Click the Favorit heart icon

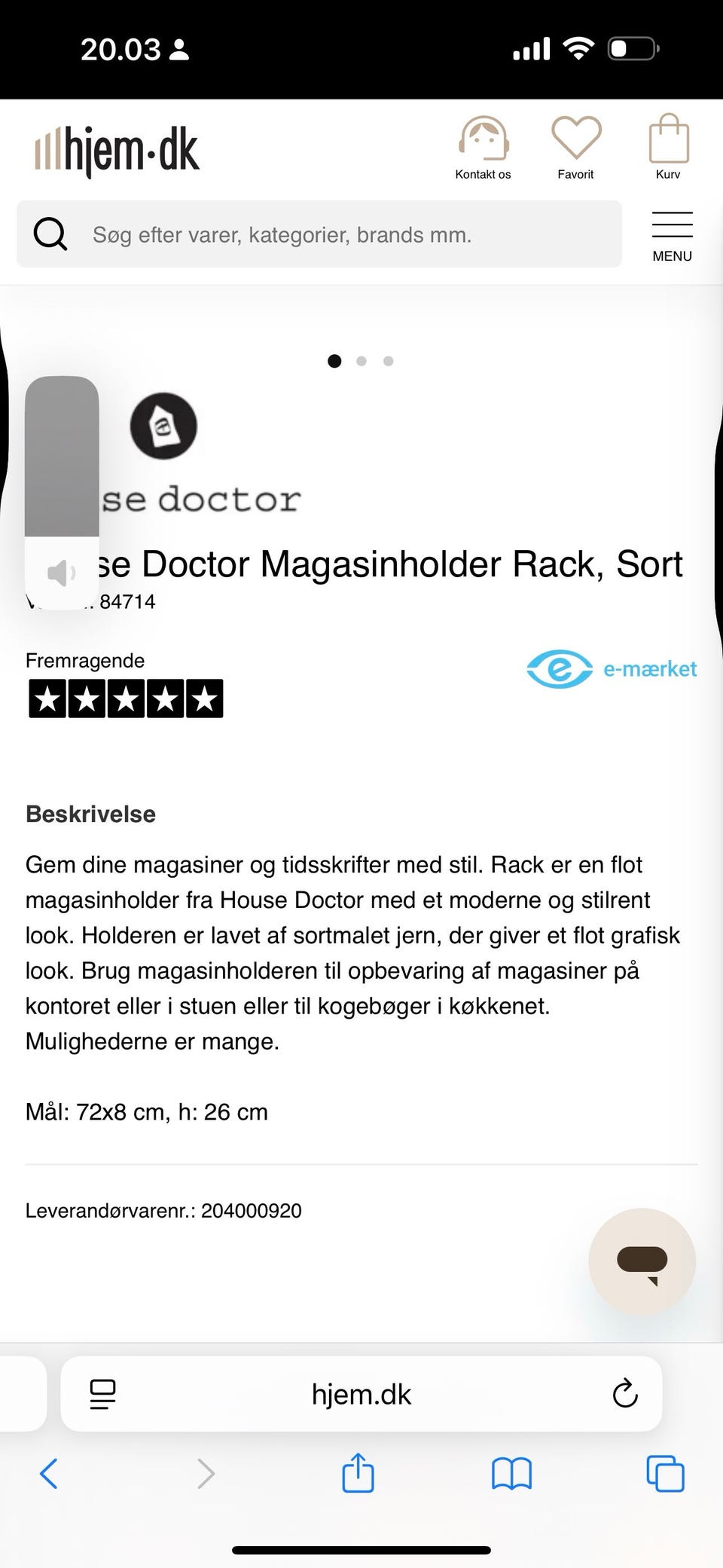[575, 140]
